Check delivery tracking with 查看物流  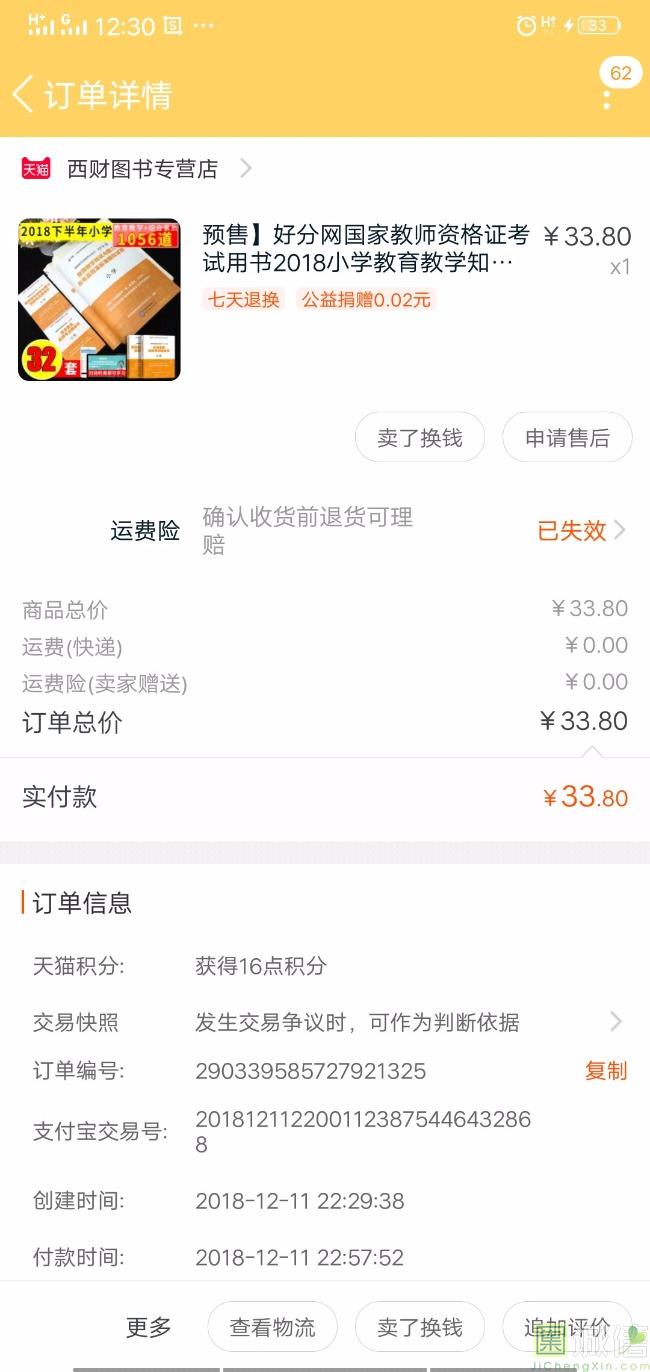(x=272, y=1327)
